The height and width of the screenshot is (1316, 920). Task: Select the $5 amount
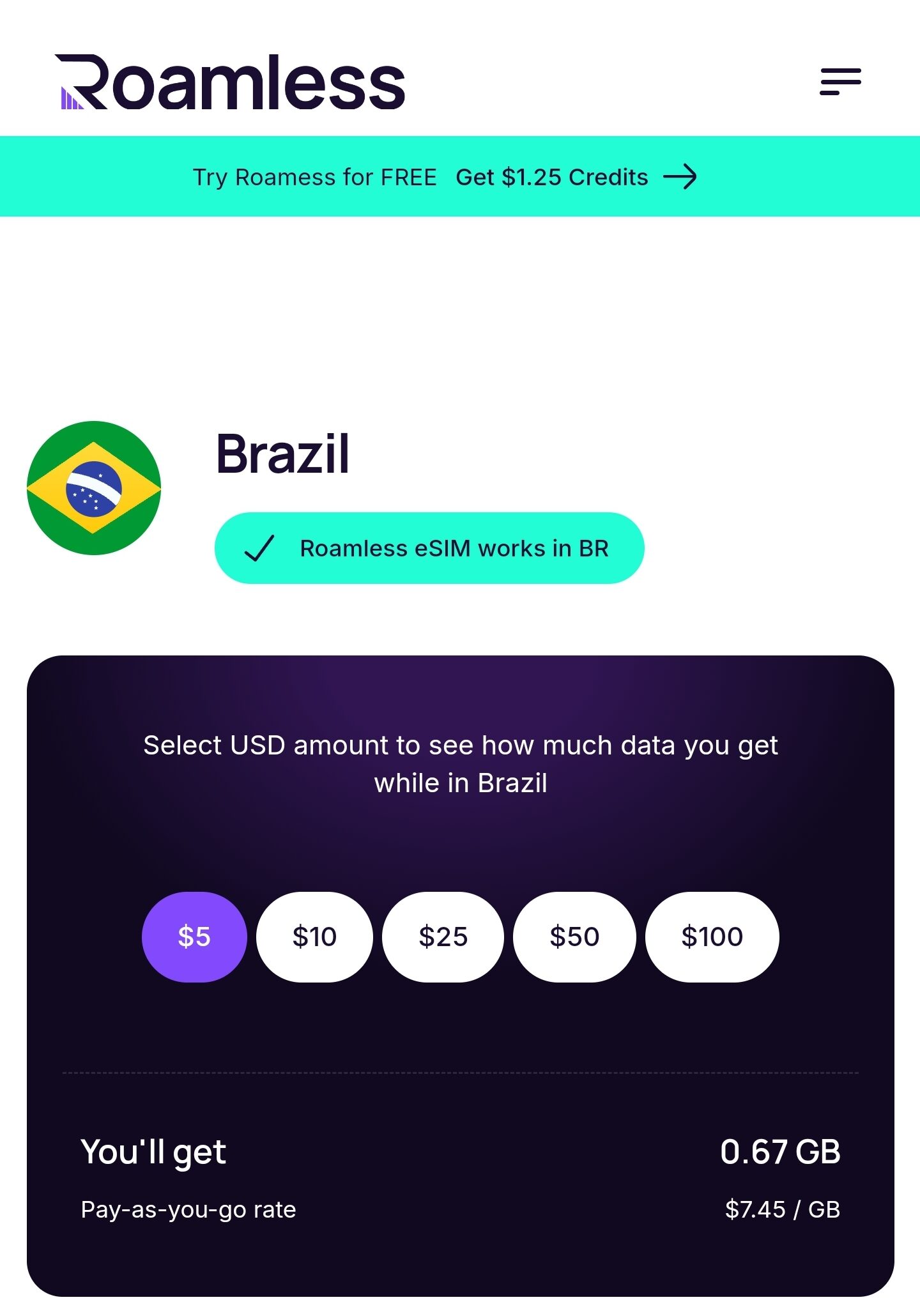[194, 937]
